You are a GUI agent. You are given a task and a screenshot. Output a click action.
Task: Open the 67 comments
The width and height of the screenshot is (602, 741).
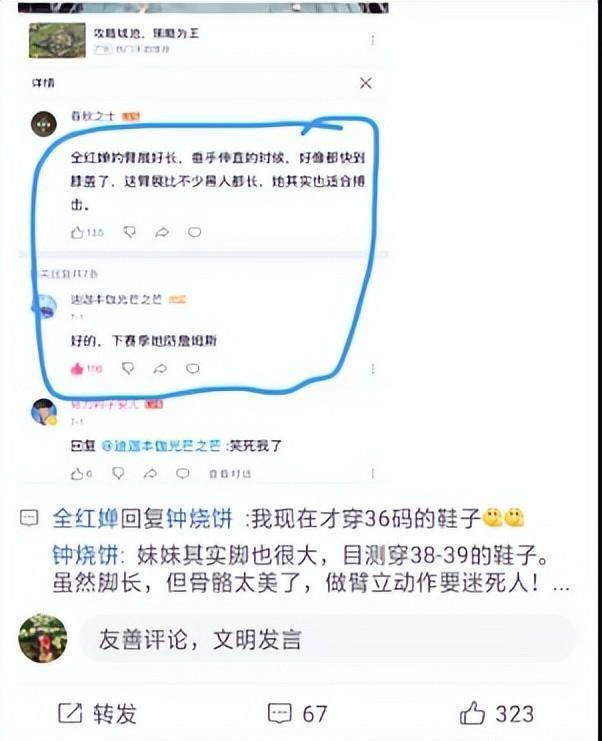[x=298, y=713]
